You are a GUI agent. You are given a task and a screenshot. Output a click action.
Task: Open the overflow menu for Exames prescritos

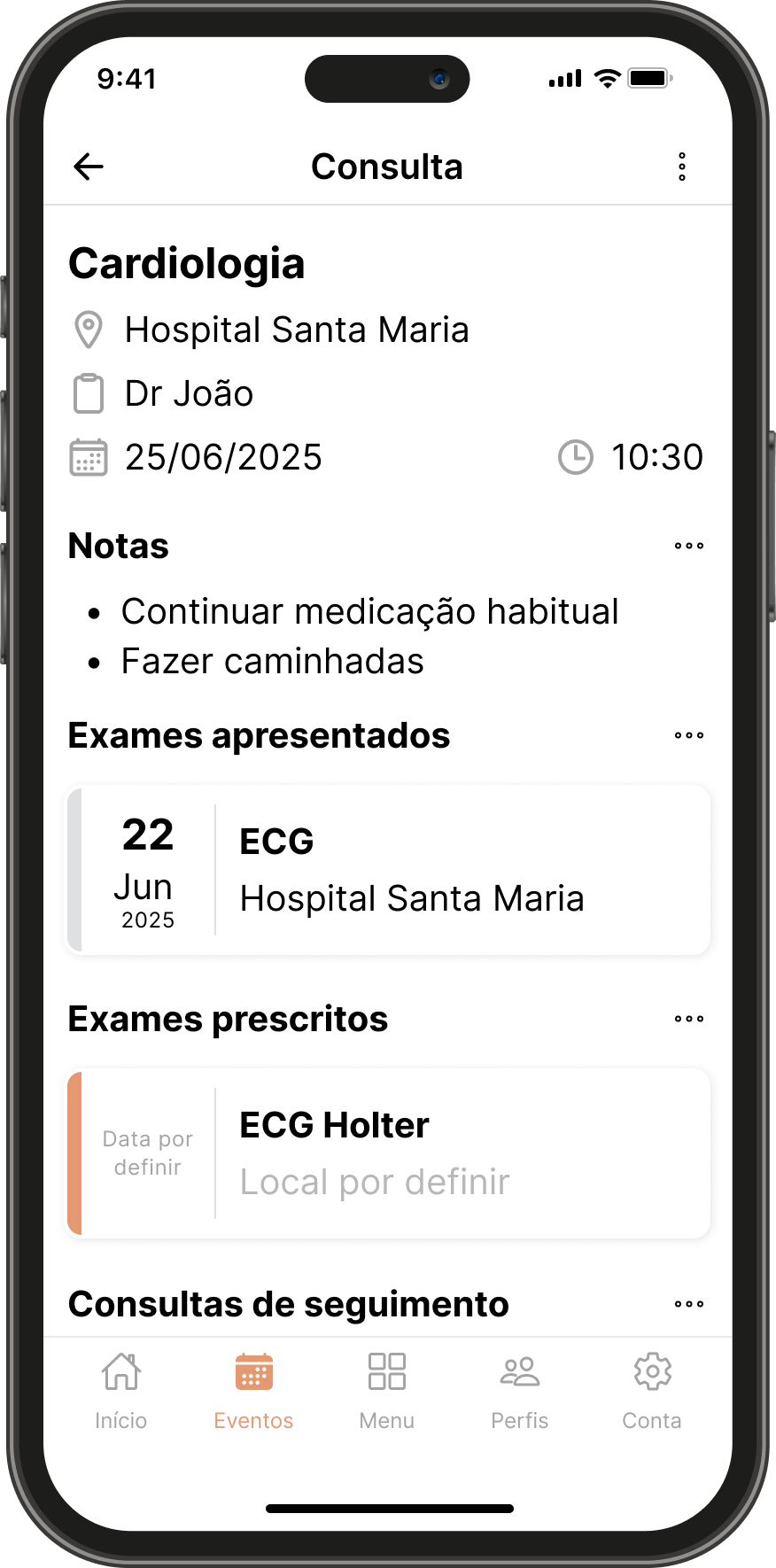(x=688, y=1019)
